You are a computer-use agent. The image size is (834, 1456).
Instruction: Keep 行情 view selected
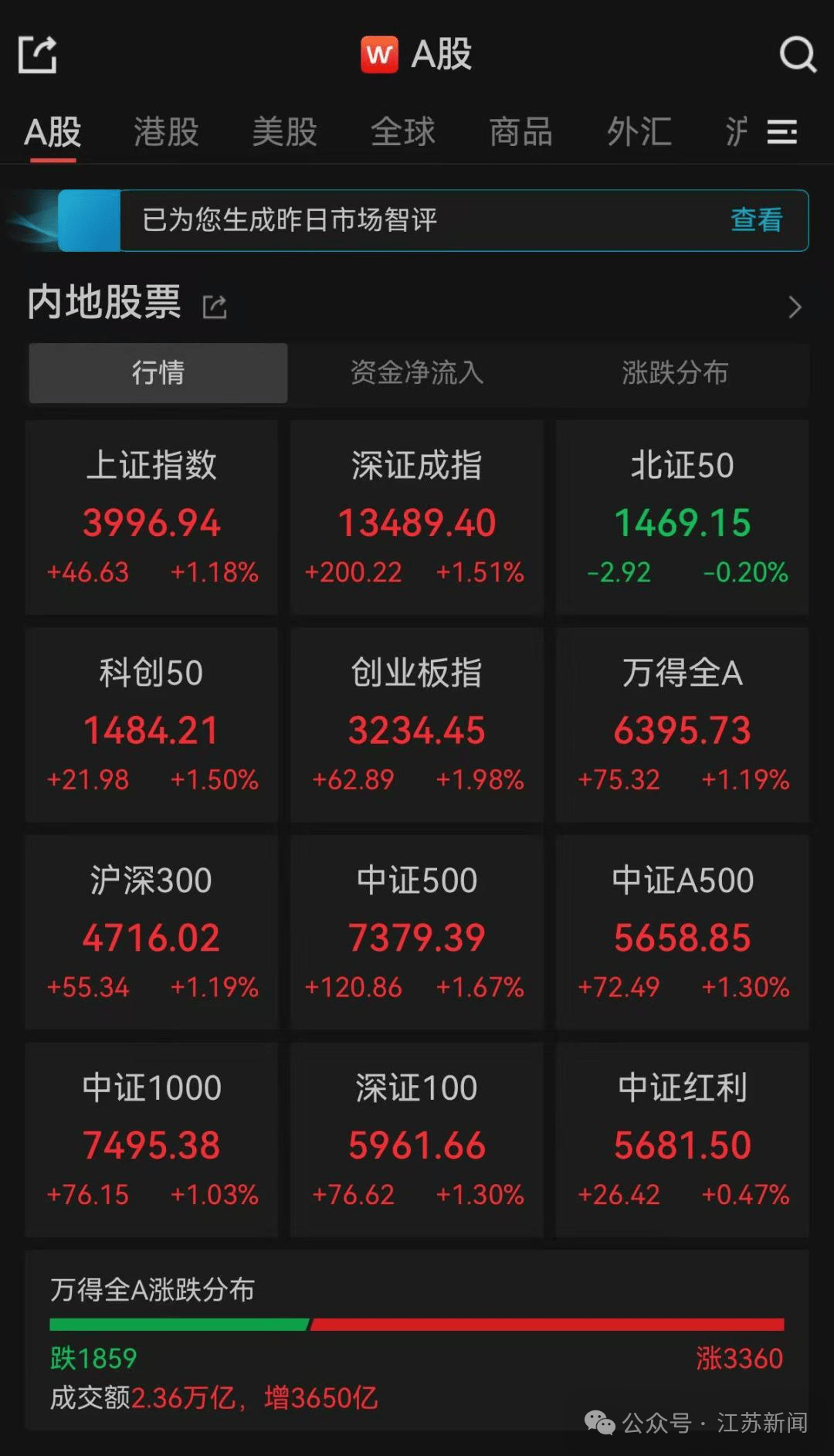point(158,374)
